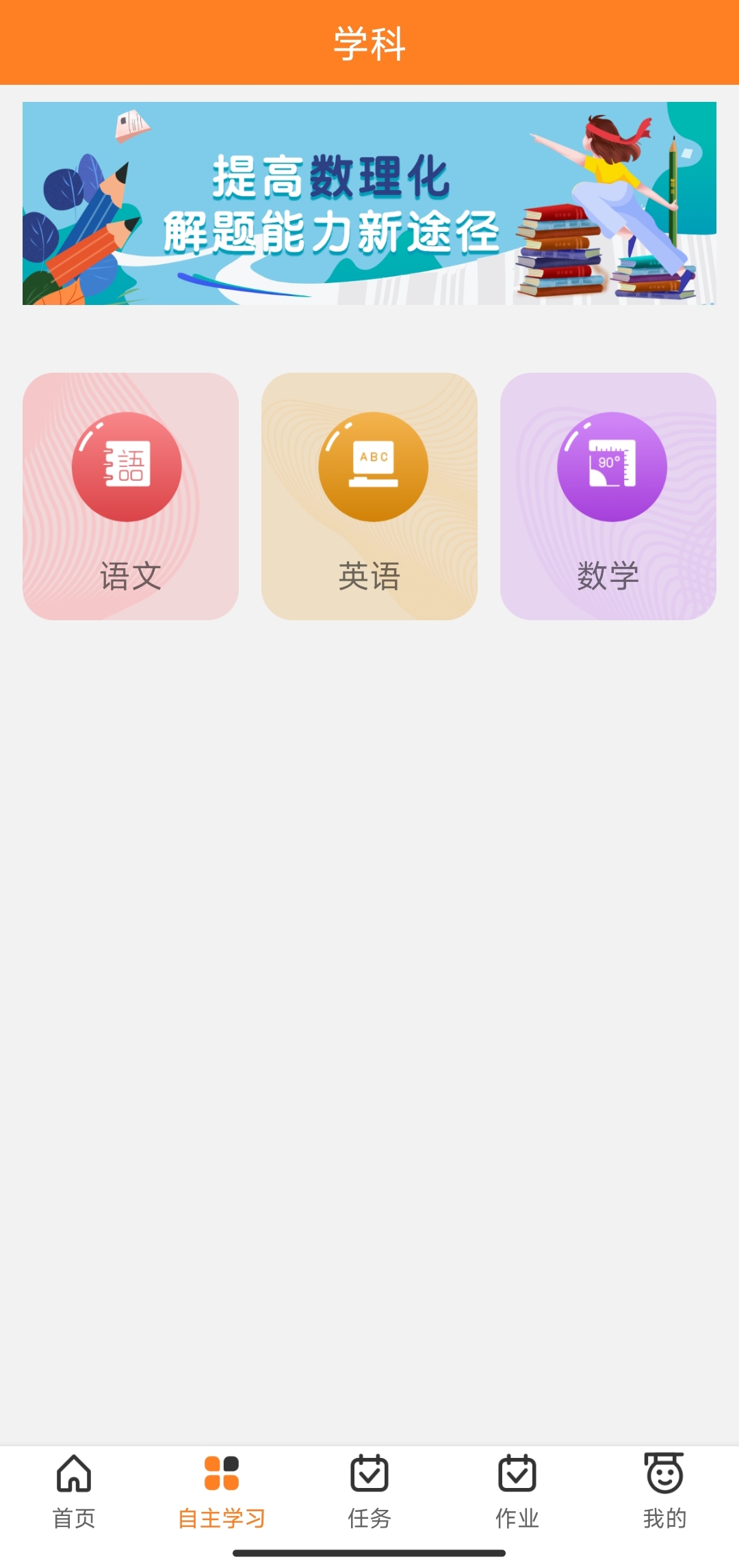
Task: Open the 语文 subject card
Action: [x=130, y=496]
